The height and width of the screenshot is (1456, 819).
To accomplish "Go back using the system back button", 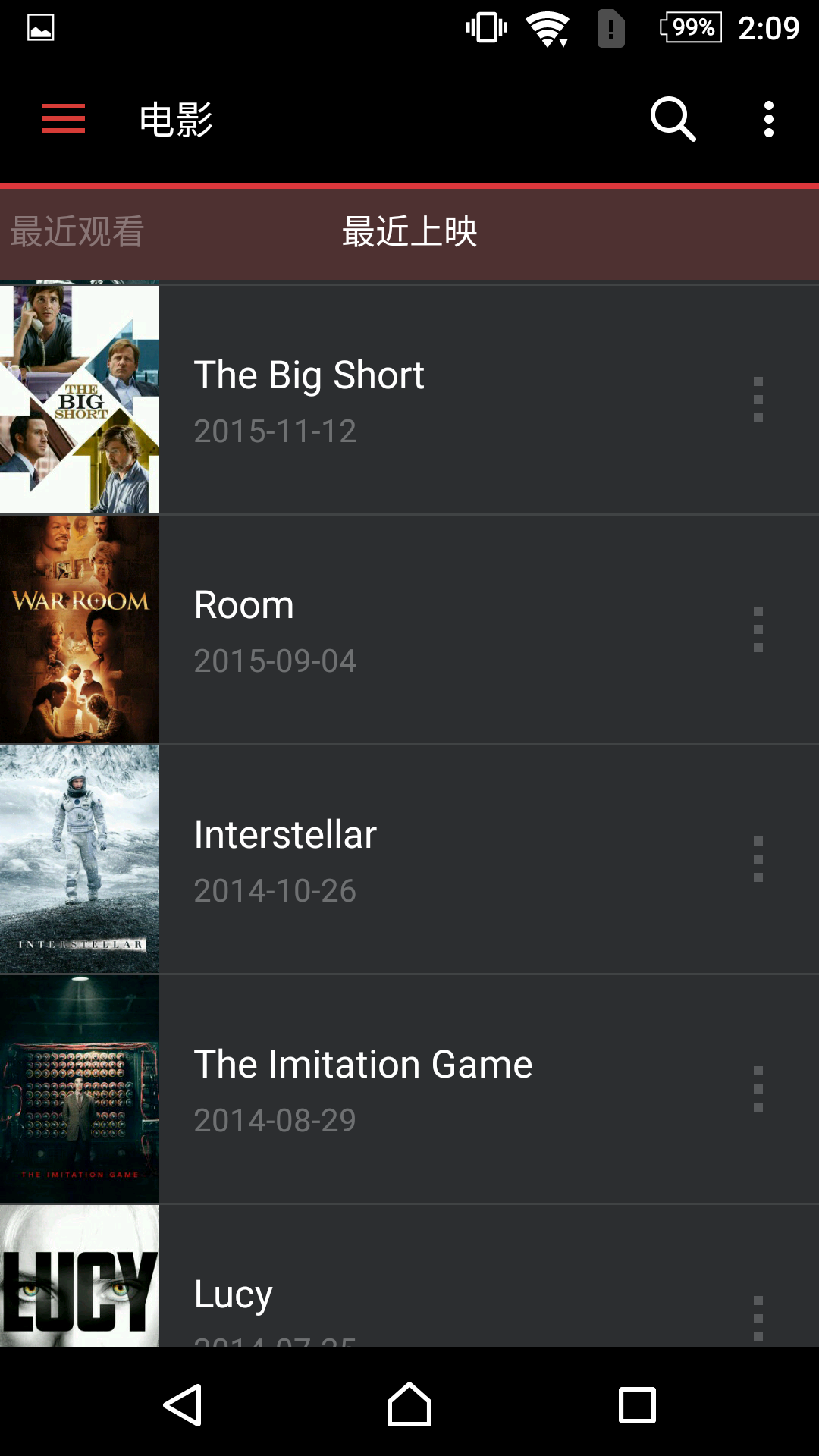I will tap(183, 1404).
